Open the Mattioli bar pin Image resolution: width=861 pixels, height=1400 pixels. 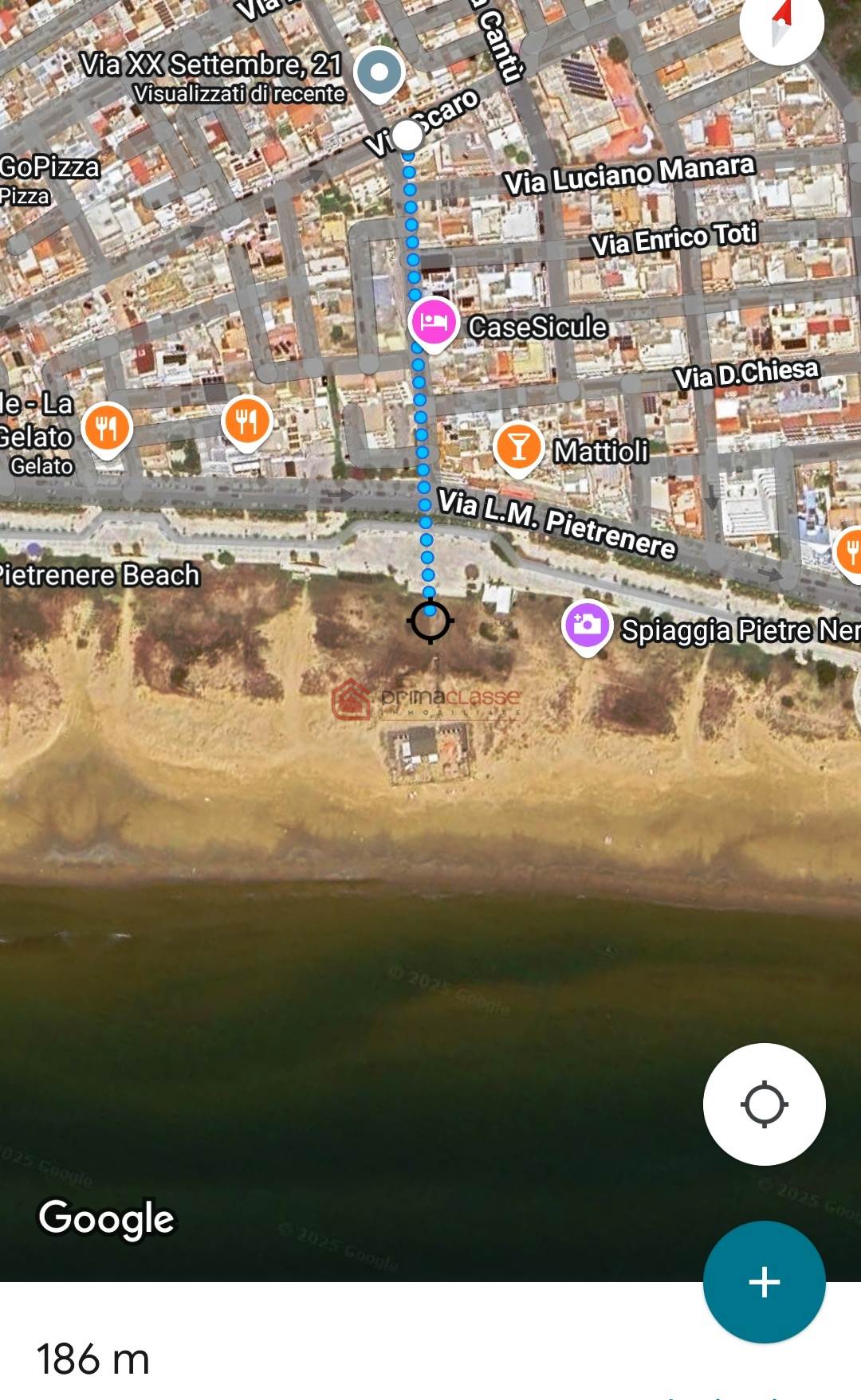click(x=518, y=448)
